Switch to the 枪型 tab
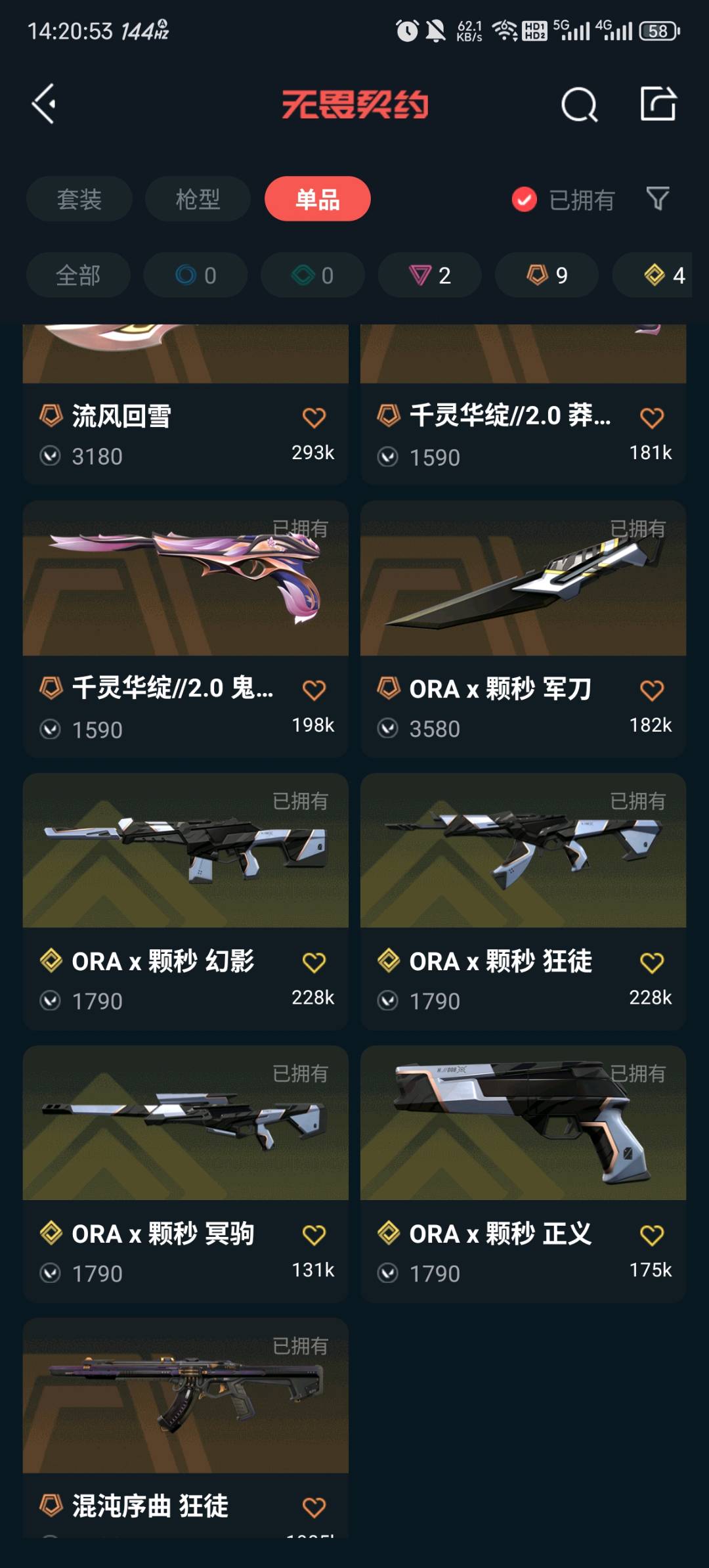The width and height of the screenshot is (709, 1568). (198, 199)
